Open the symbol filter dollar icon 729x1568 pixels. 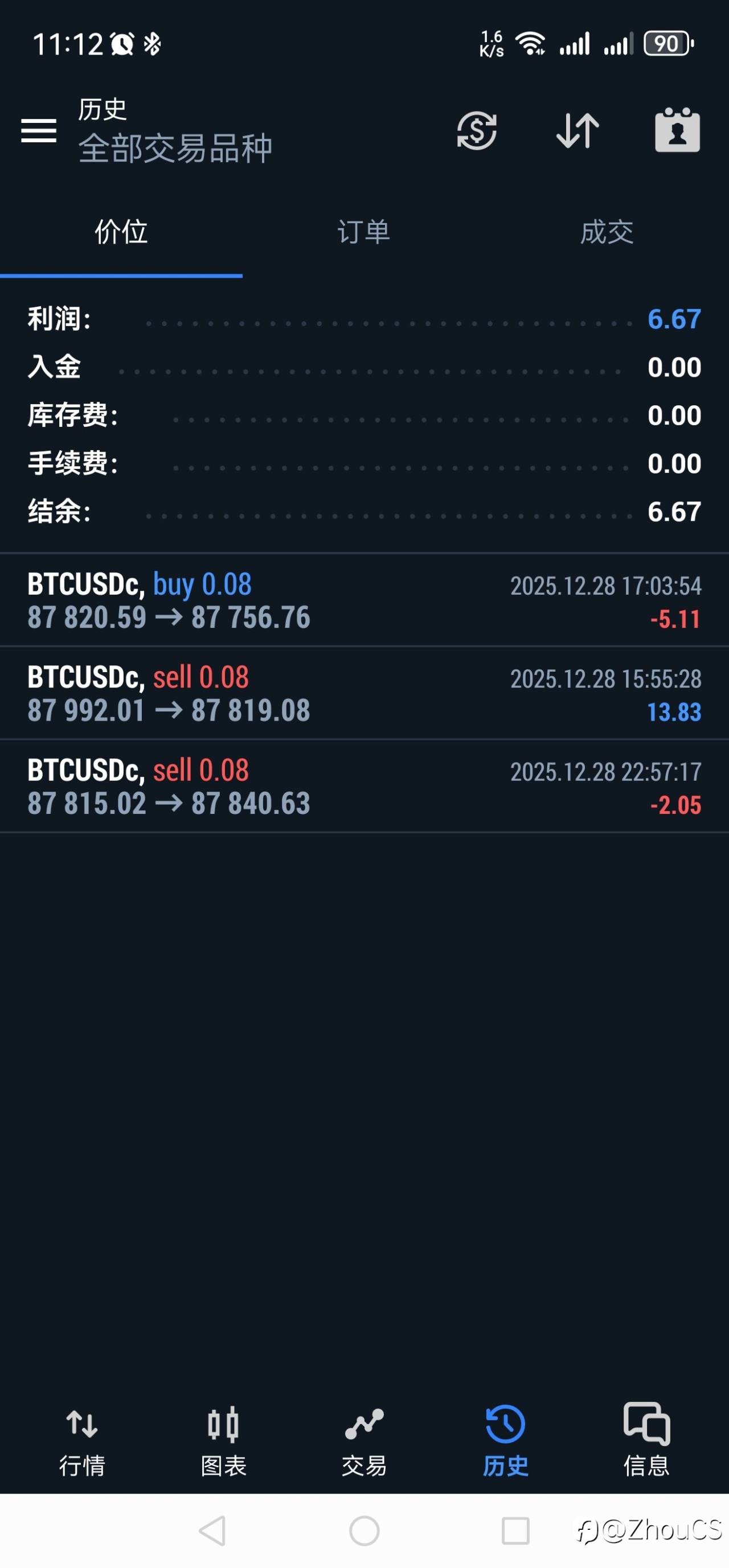pyautogui.click(x=477, y=130)
